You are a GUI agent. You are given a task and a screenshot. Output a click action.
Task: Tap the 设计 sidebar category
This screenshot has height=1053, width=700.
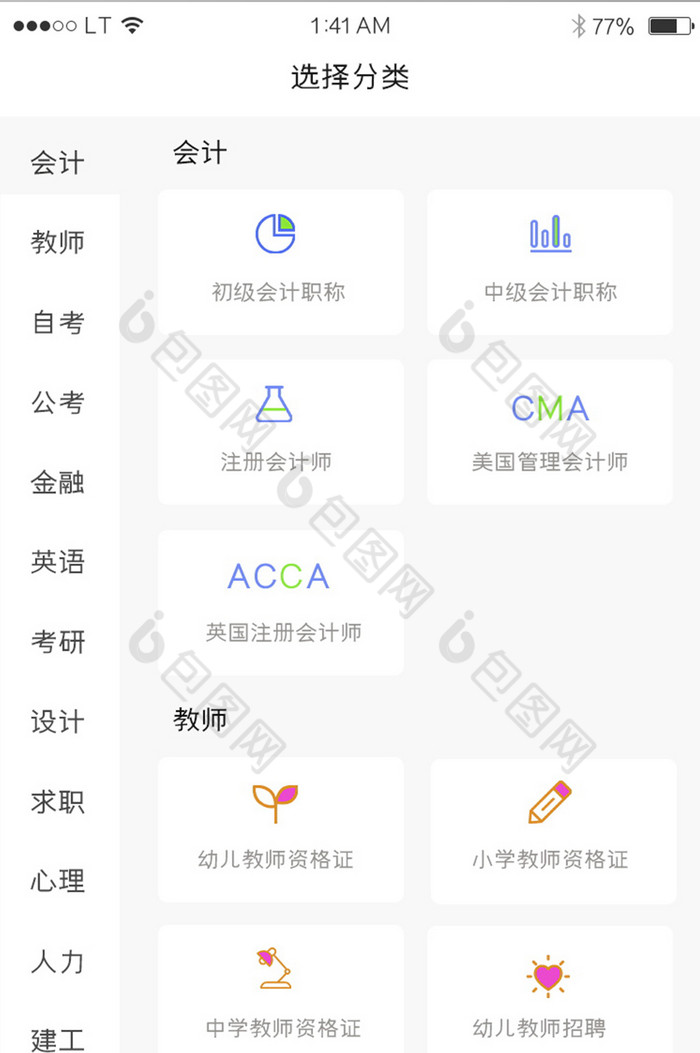[58, 722]
